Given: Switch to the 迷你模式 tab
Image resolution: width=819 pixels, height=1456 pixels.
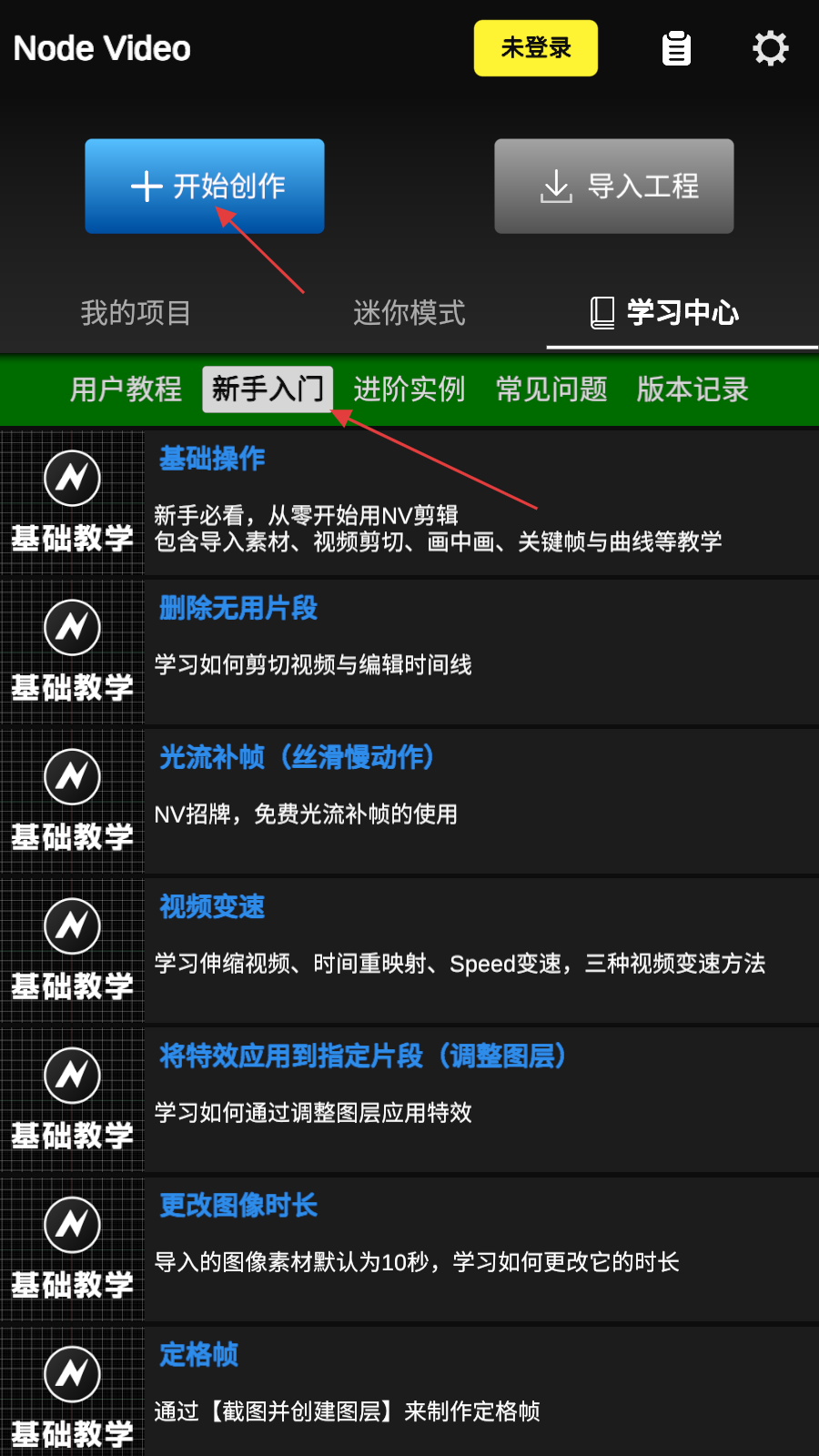Looking at the screenshot, I should (x=409, y=312).
